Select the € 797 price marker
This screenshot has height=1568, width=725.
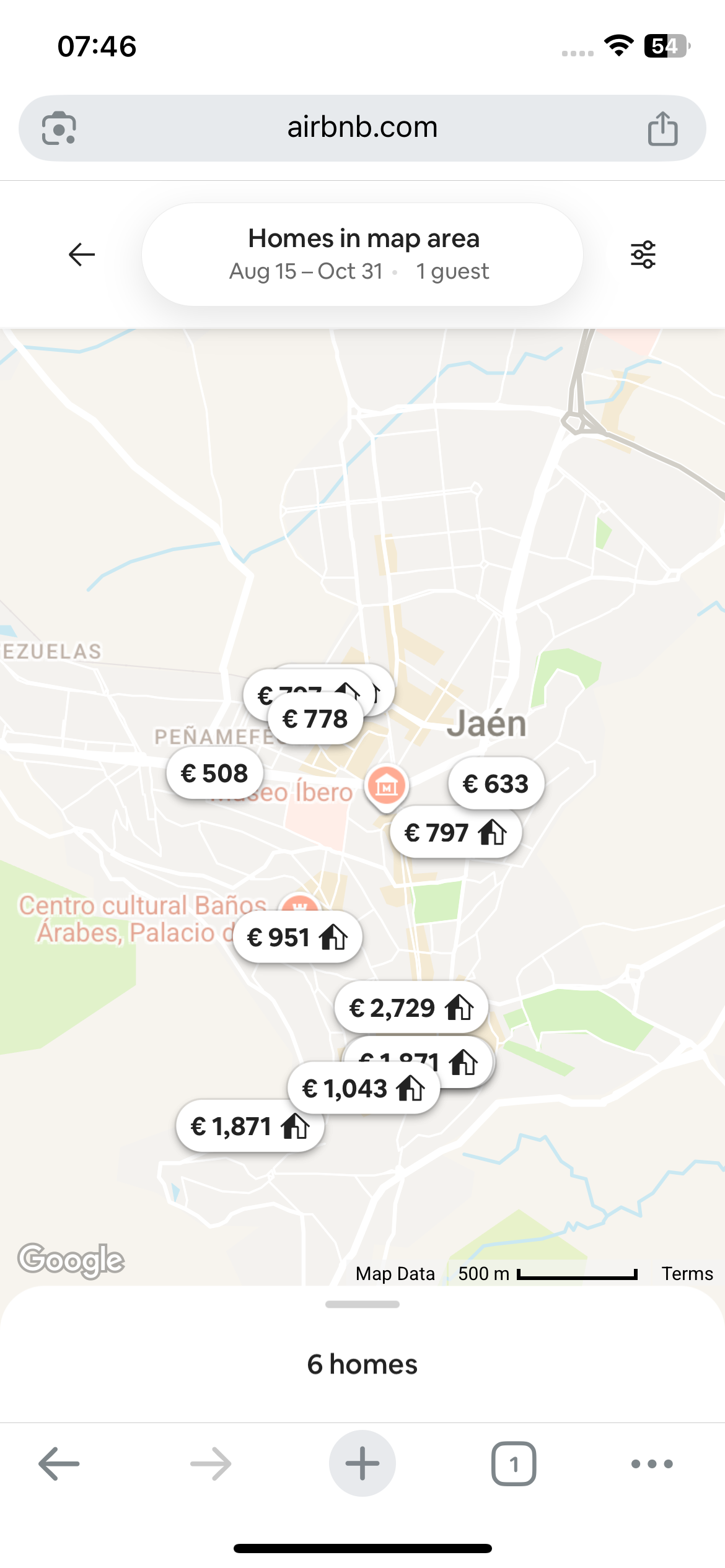pyautogui.click(x=455, y=833)
